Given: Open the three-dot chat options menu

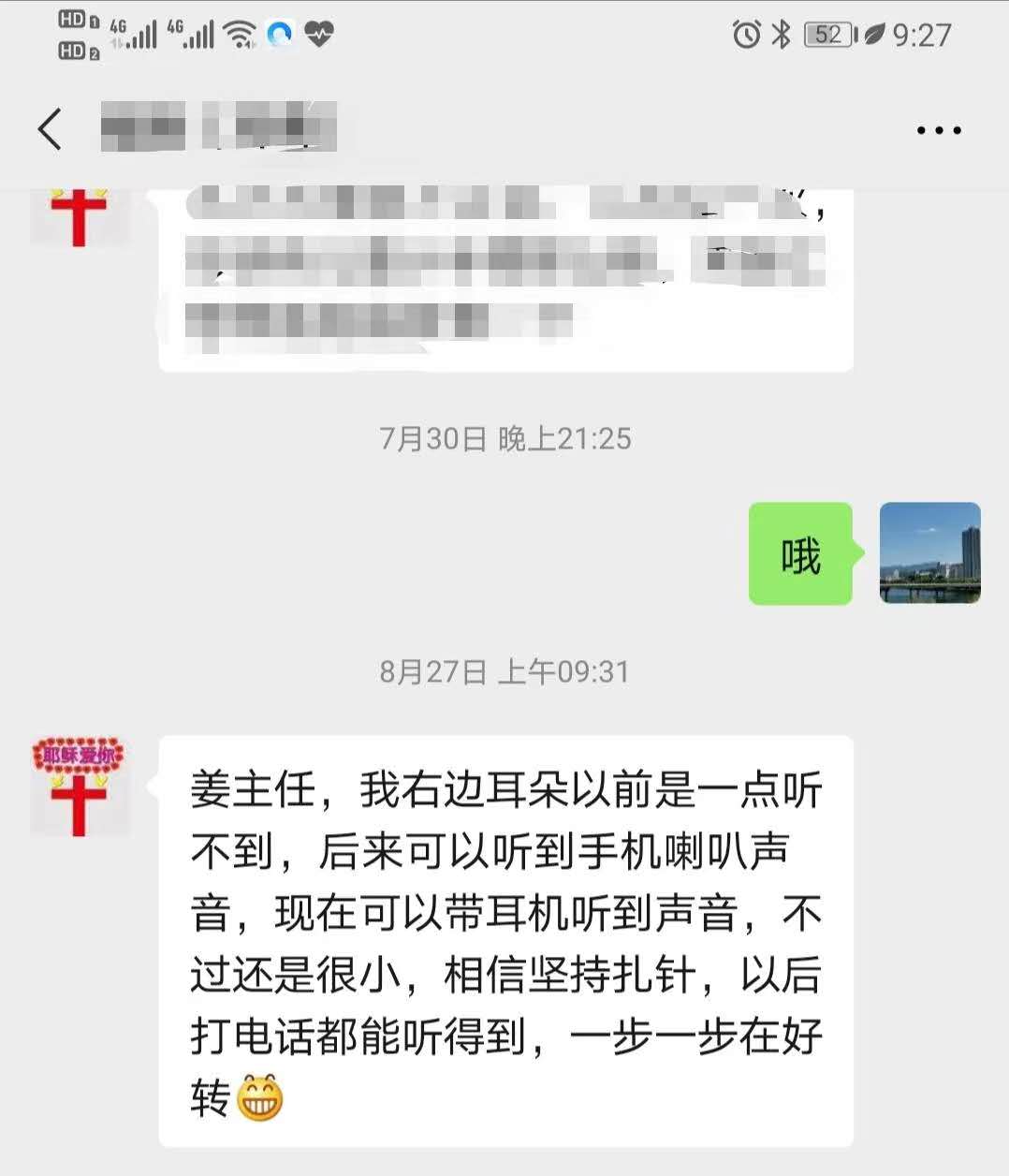Looking at the screenshot, I should click(938, 130).
